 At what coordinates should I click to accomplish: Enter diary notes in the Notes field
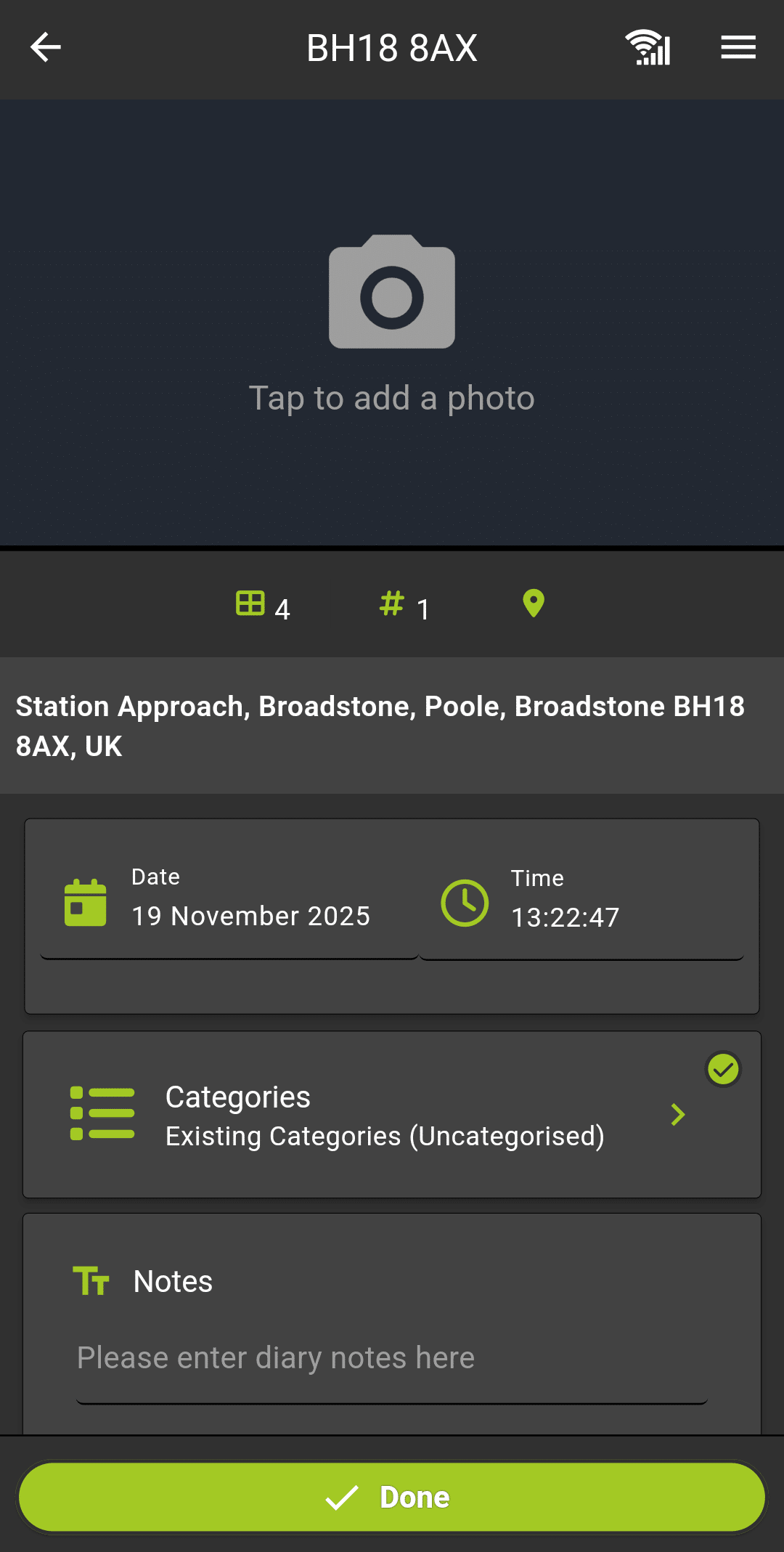[392, 1358]
